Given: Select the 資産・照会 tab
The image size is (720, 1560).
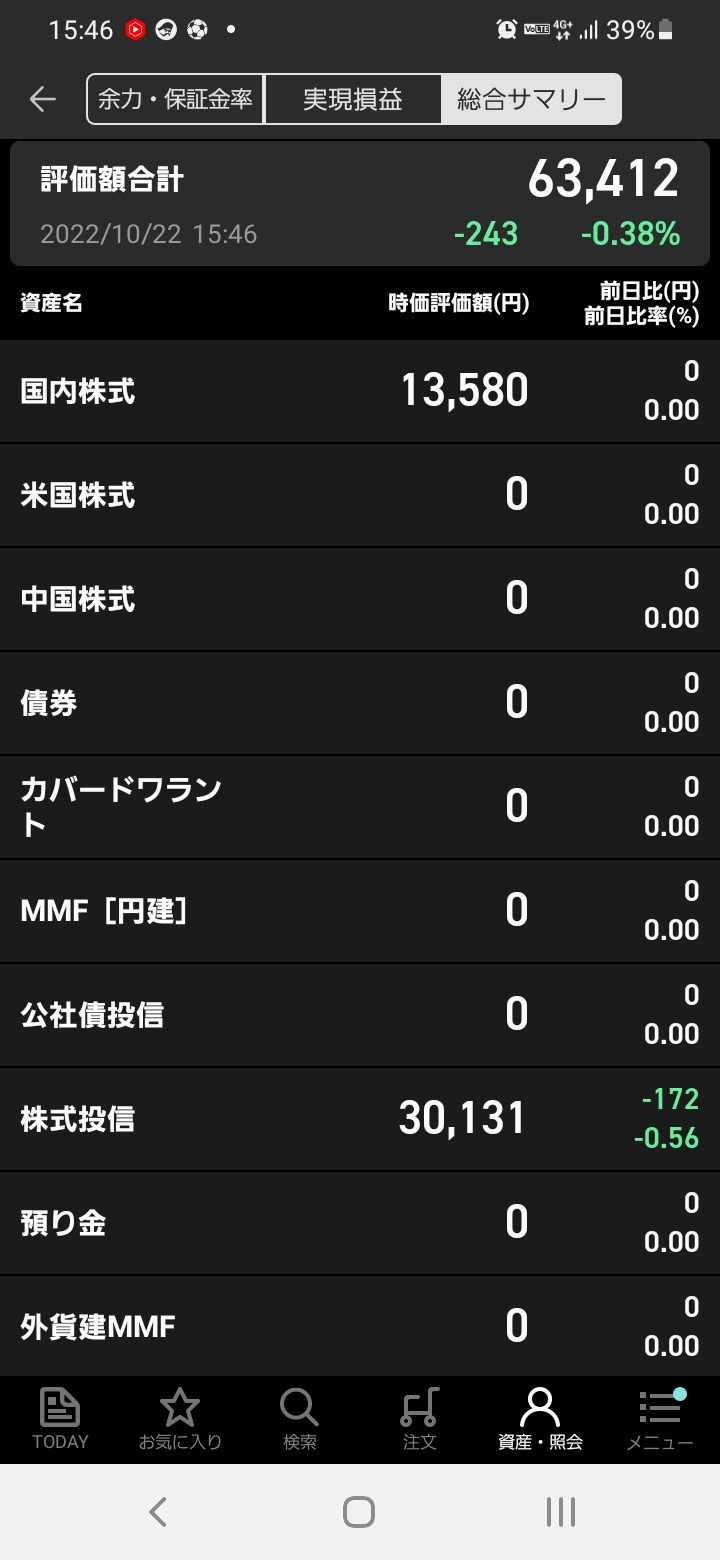Looking at the screenshot, I should pyautogui.click(x=540, y=1420).
